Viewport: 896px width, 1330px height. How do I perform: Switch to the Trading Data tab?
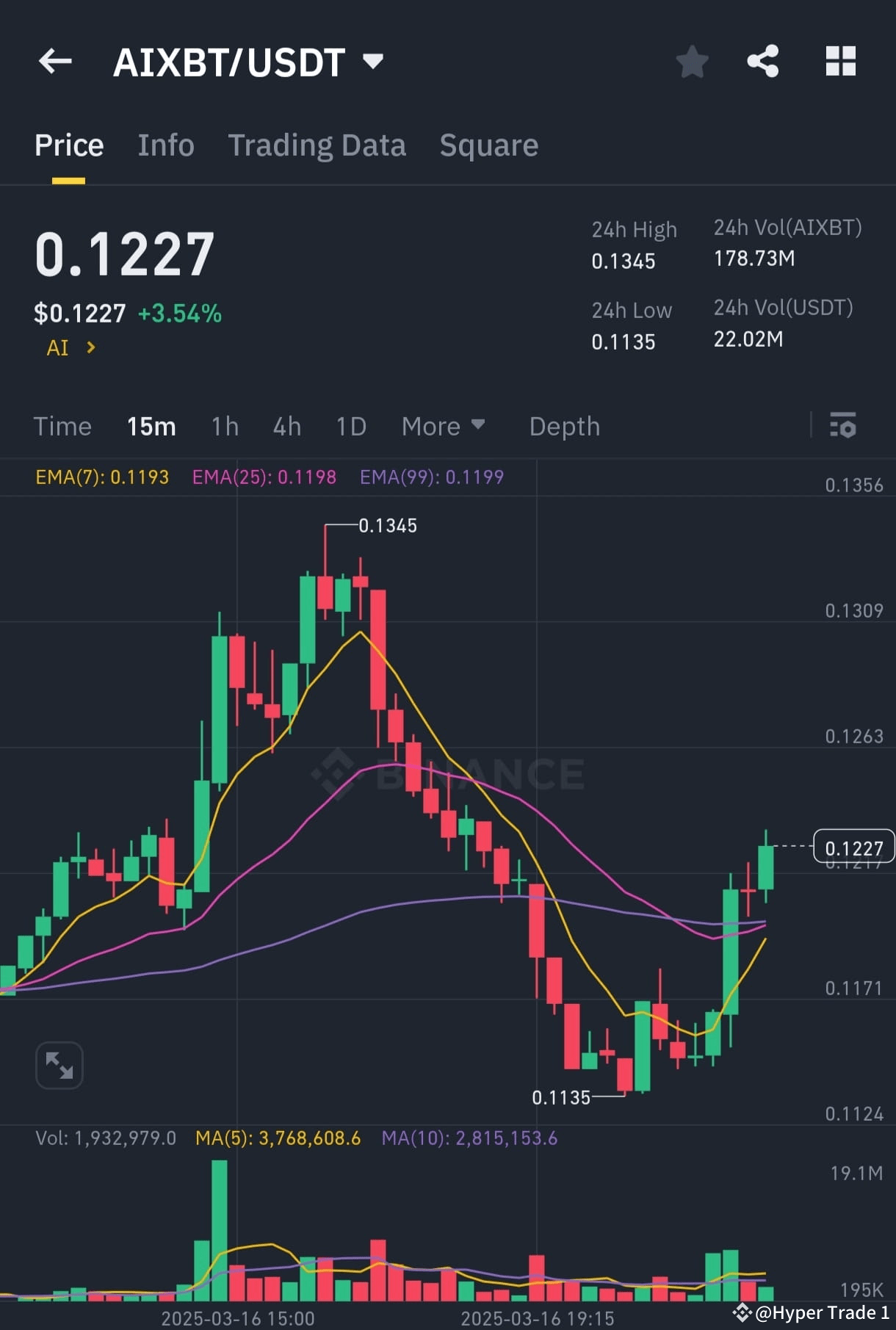click(317, 145)
